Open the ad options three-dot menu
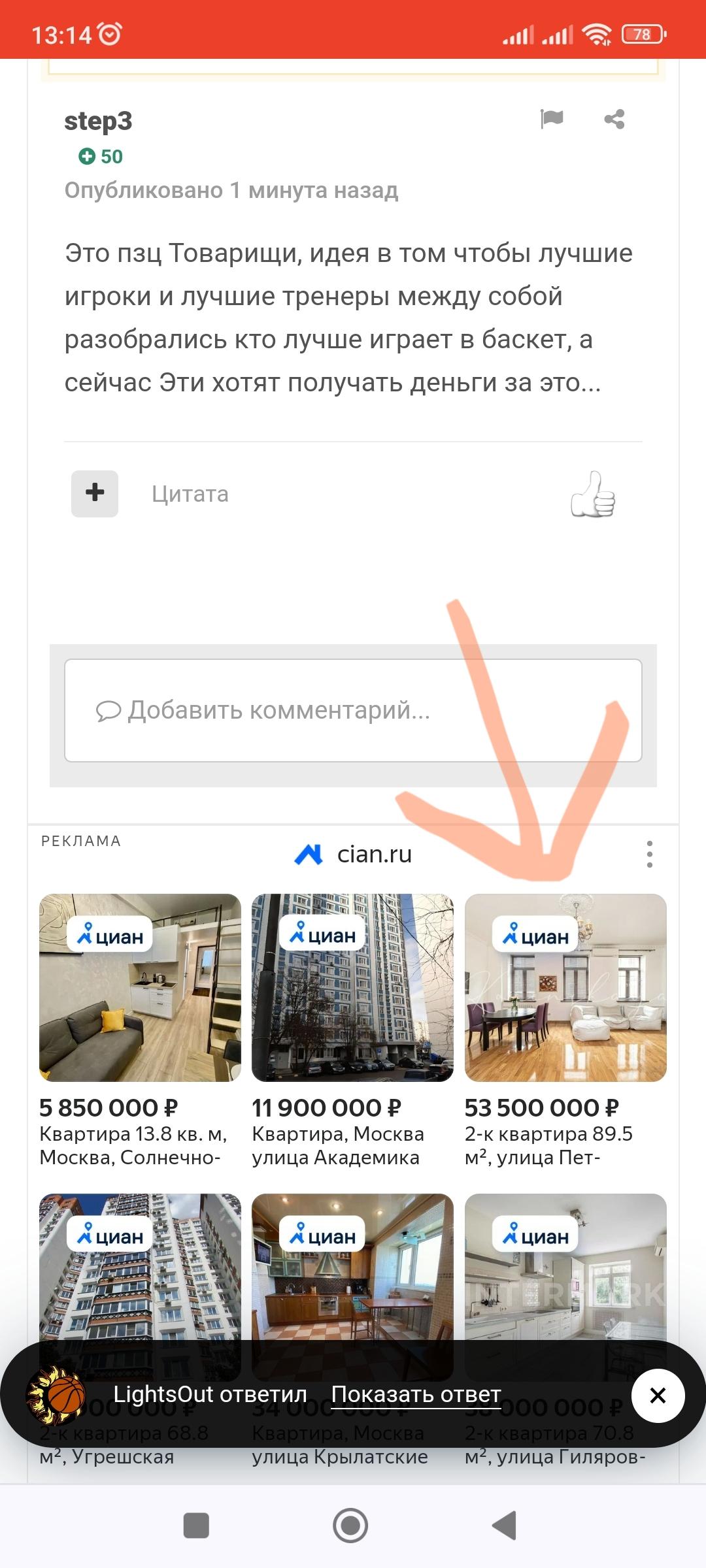706x1568 pixels. (649, 854)
